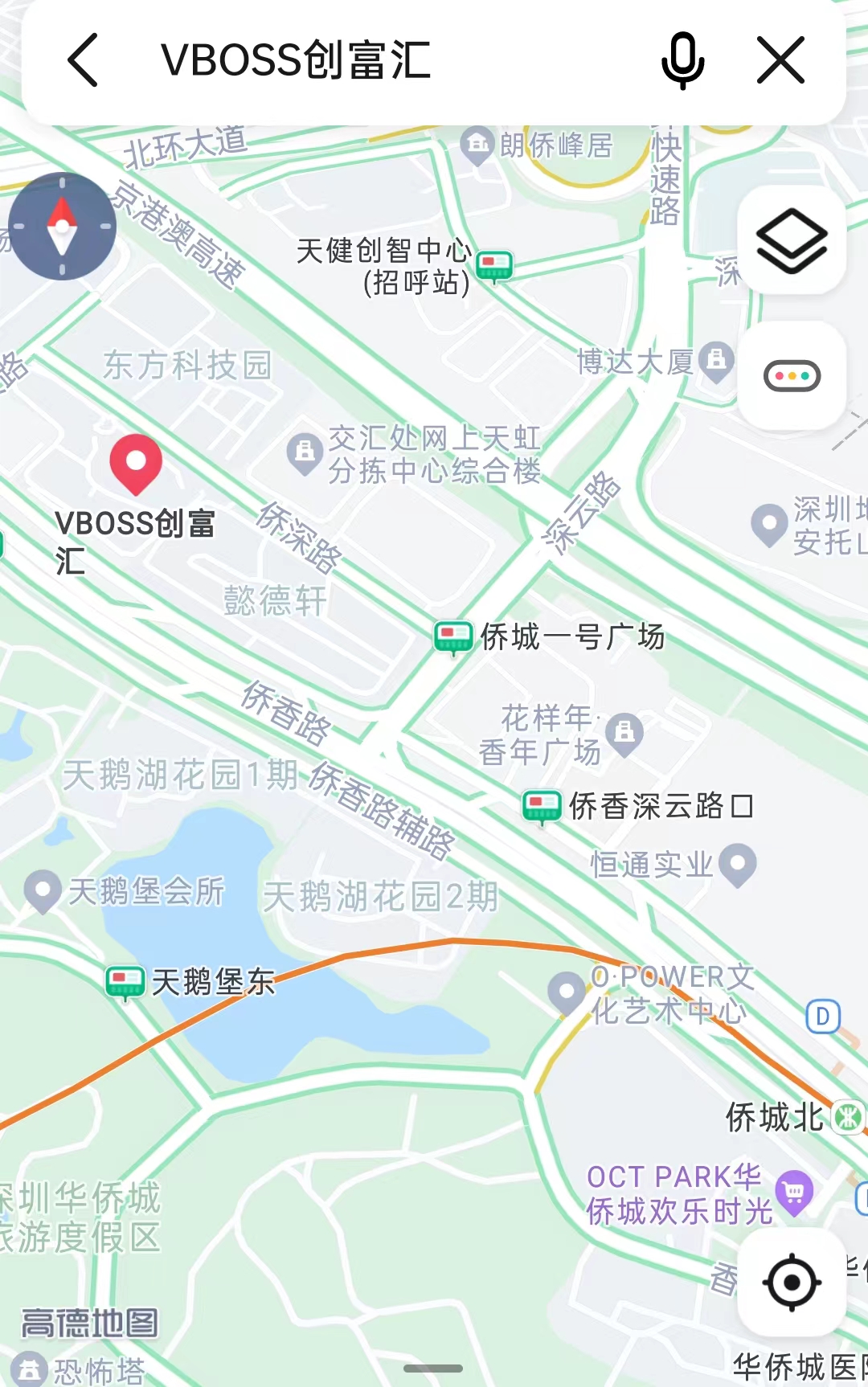Open the OCT PARK华侨城欢乐时光 shopping marker
The width and height of the screenshot is (868, 1387).
794,1192
